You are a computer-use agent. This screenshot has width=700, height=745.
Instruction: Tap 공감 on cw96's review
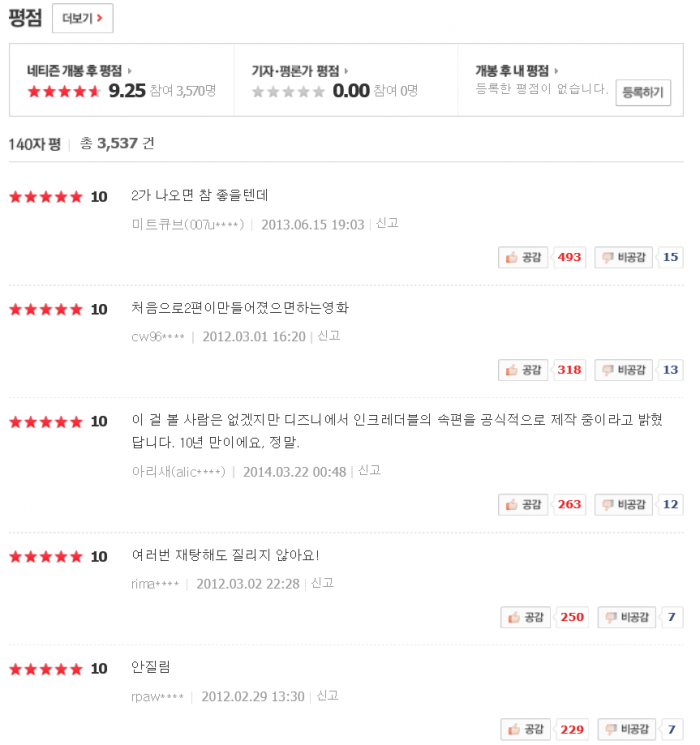pos(524,370)
